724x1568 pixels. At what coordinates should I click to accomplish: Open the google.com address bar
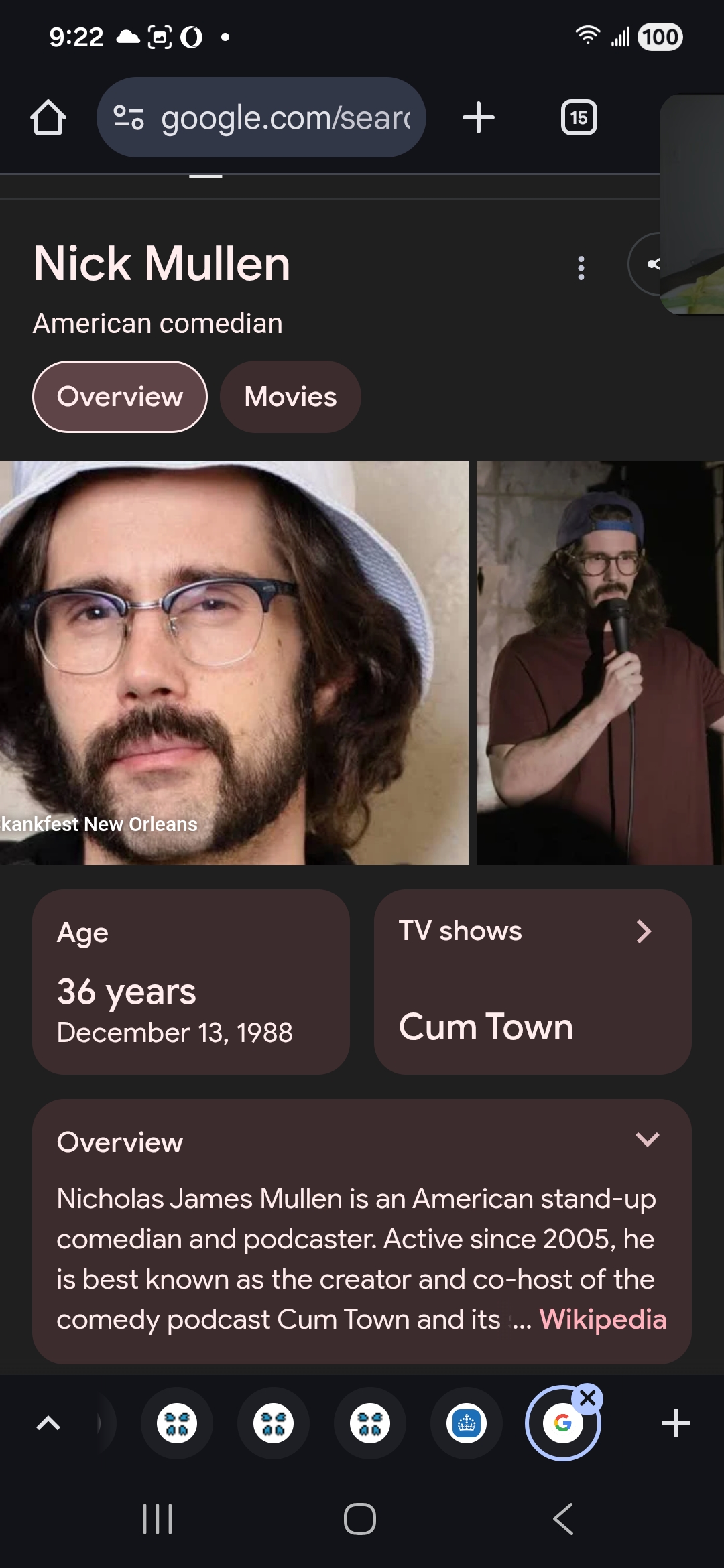pos(261,117)
